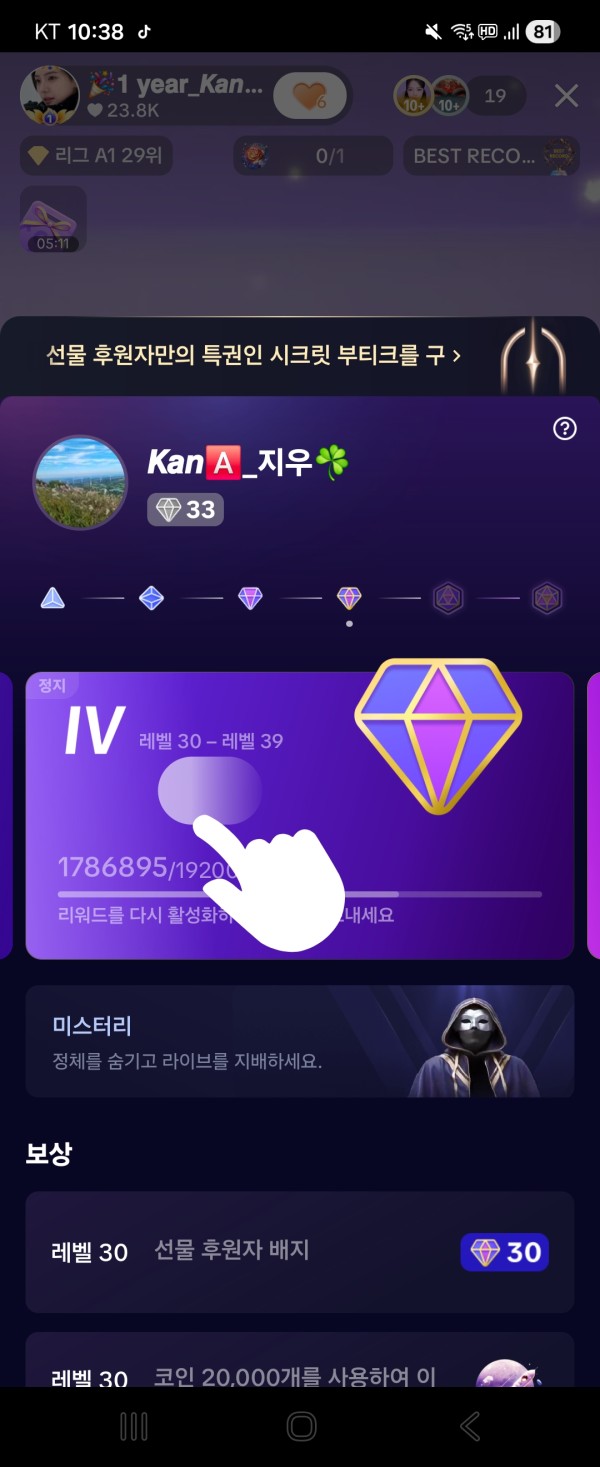Tap the heart follow button by streamer

tap(310, 97)
